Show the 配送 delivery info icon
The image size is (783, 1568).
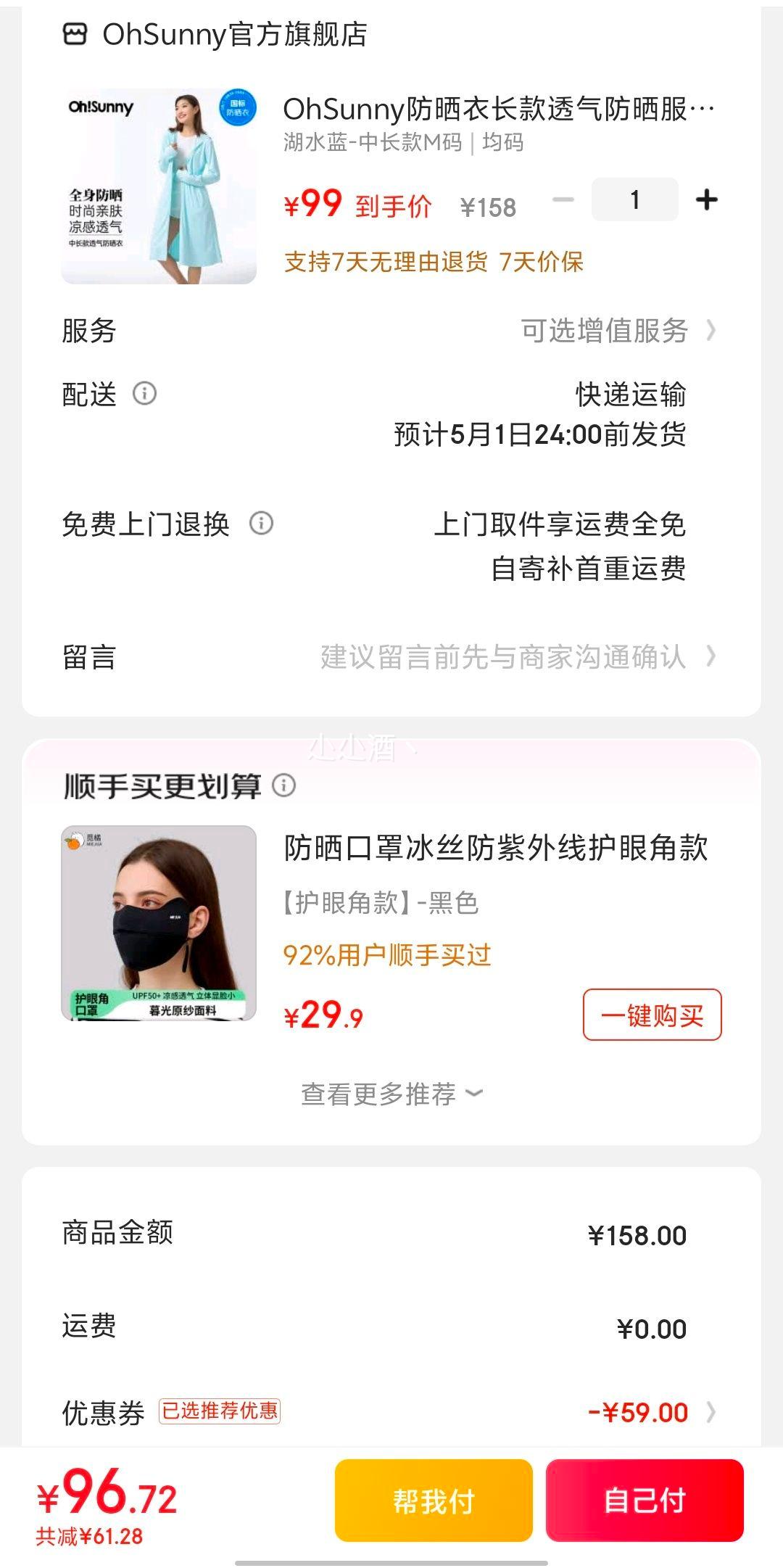coord(144,394)
